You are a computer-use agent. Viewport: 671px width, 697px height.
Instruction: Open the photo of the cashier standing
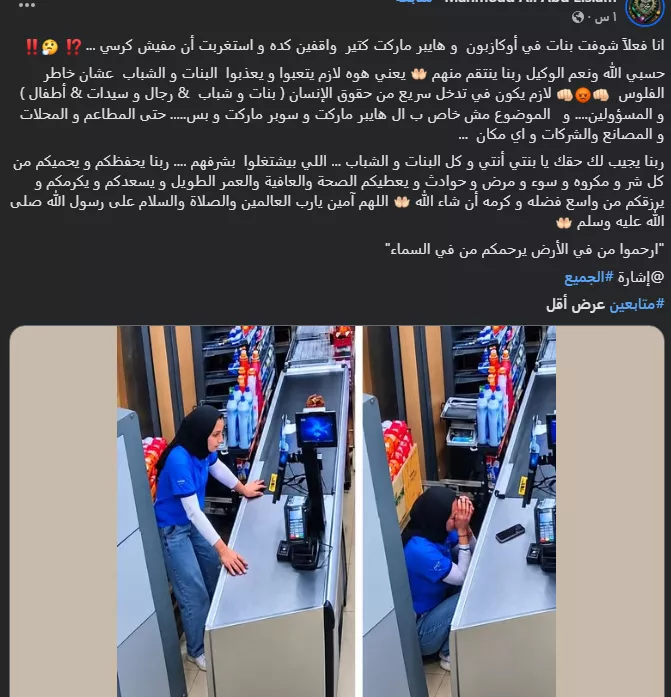(x=236, y=511)
